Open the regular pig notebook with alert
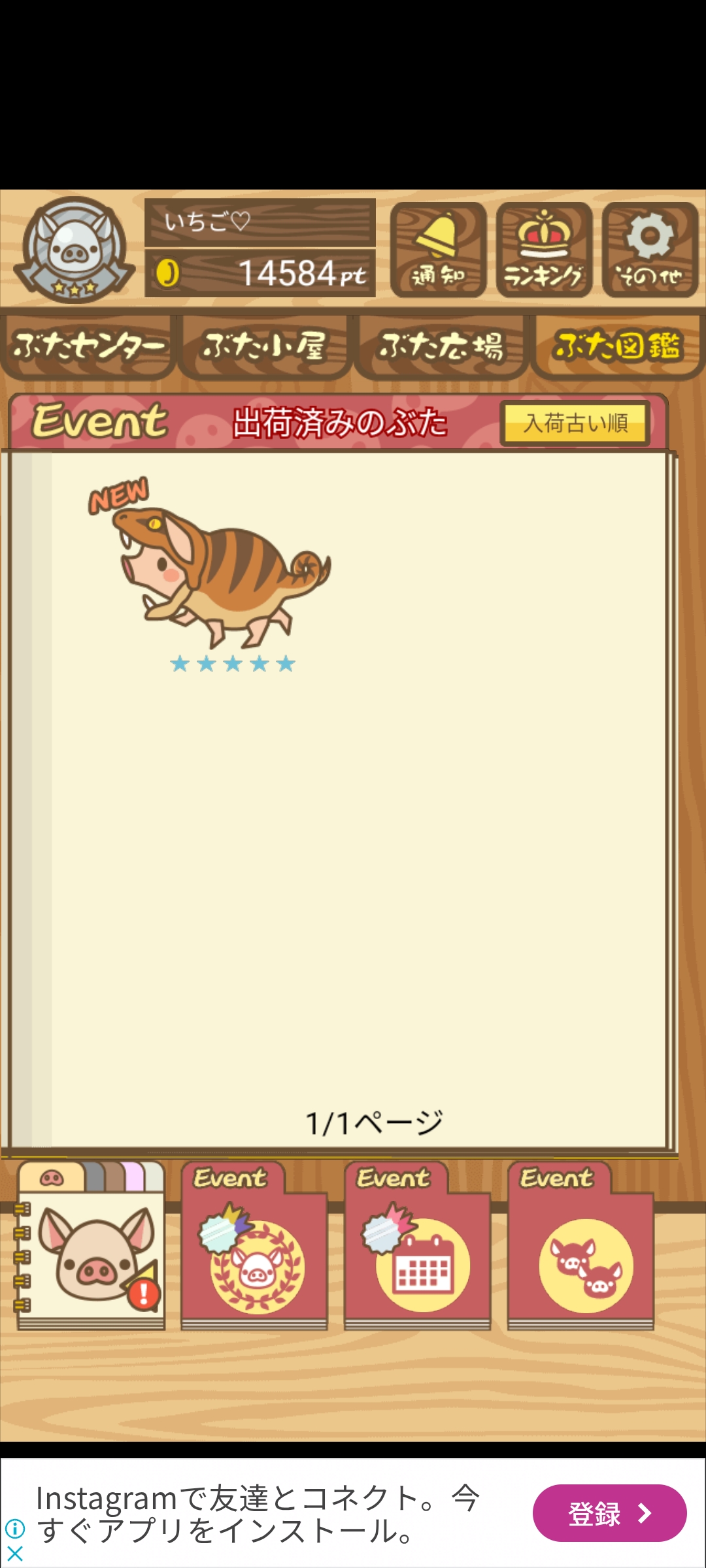Screen dimensions: 706x1568 click(90, 1247)
